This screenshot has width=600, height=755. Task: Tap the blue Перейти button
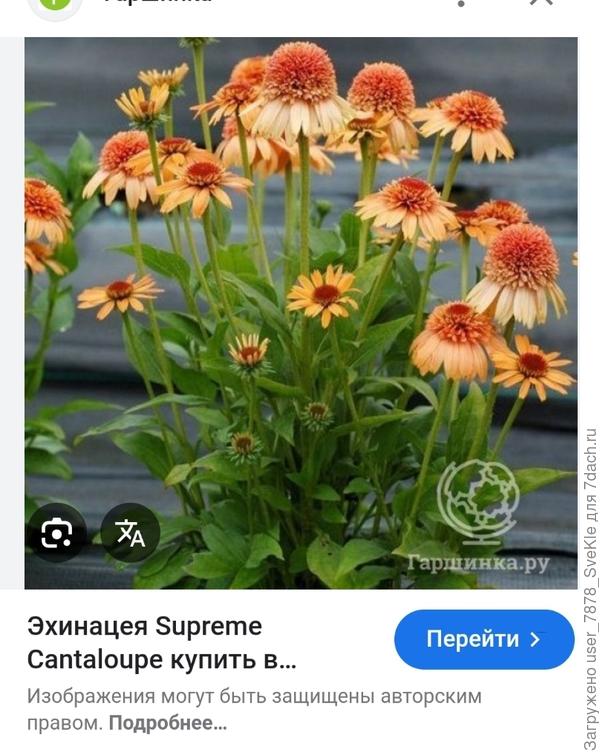tap(484, 639)
